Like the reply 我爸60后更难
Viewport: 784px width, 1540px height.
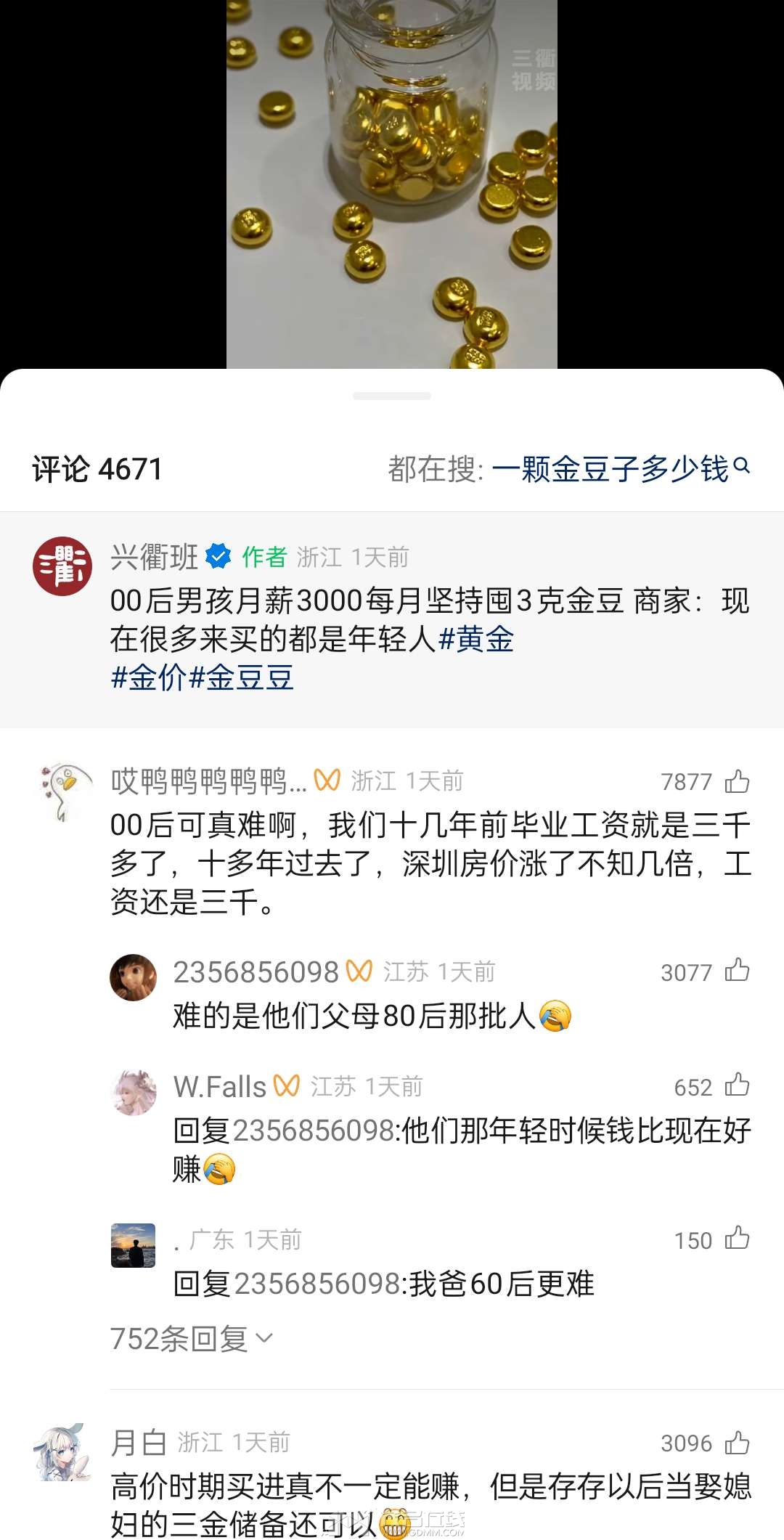click(x=737, y=1239)
